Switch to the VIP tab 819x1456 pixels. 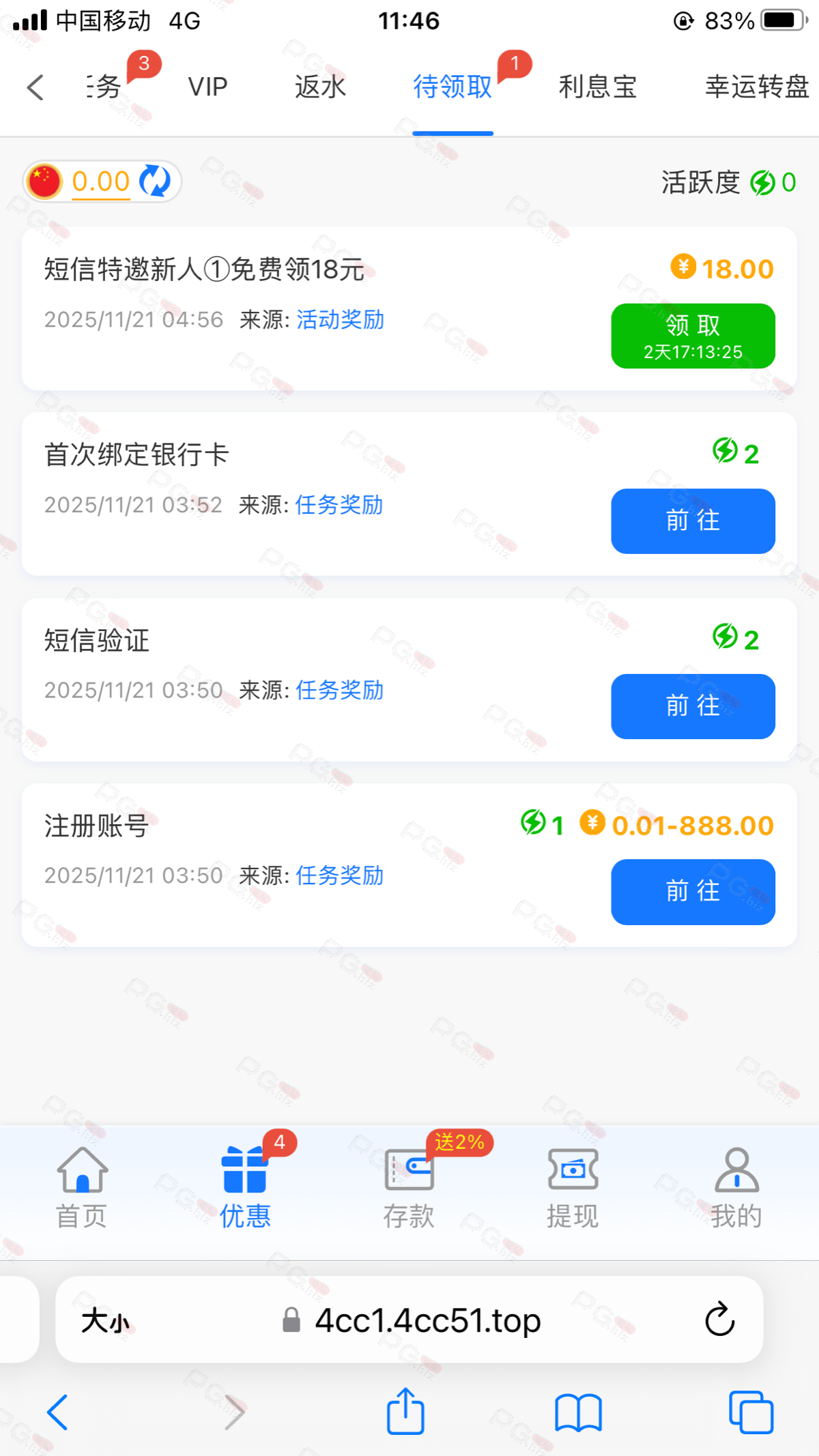click(x=207, y=87)
